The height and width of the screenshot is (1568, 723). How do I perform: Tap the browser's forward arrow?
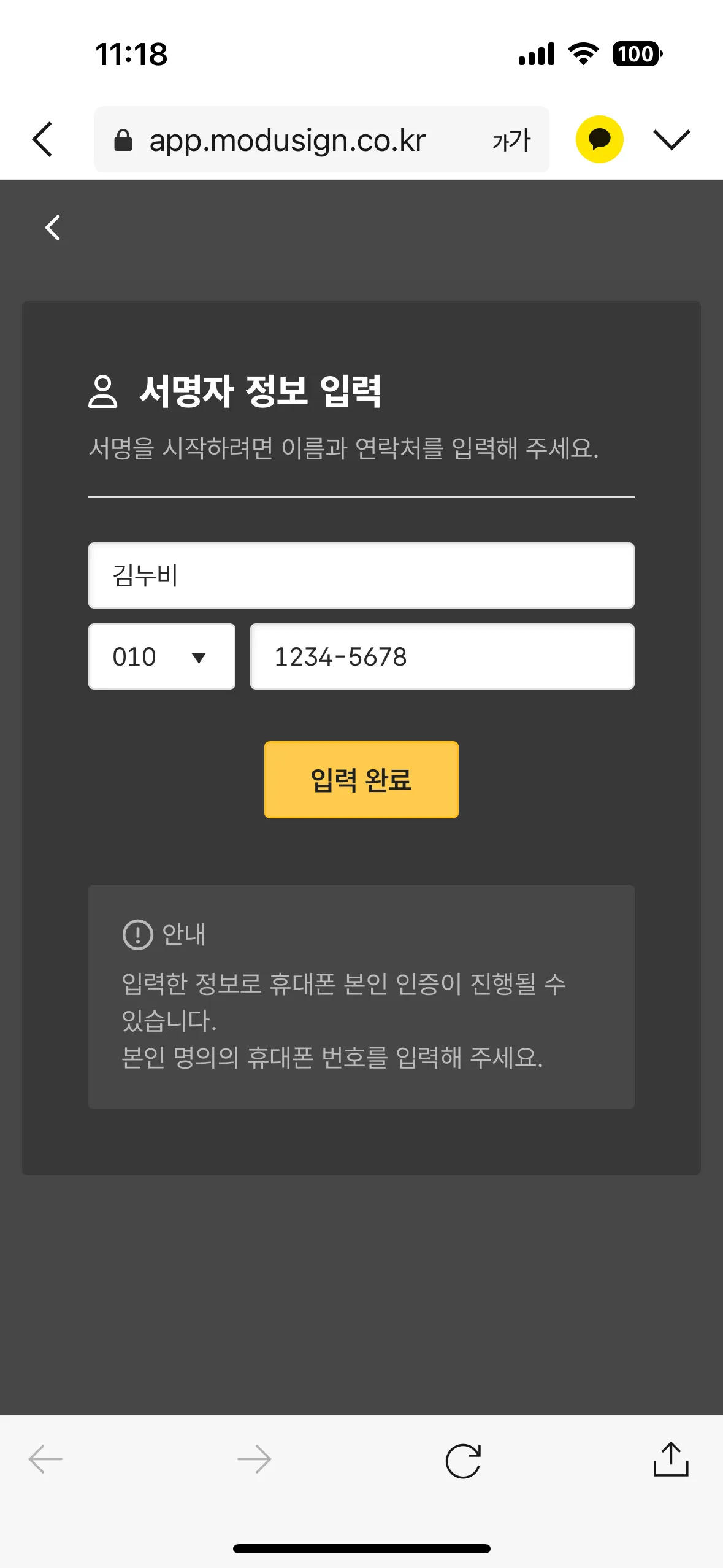(254, 1459)
